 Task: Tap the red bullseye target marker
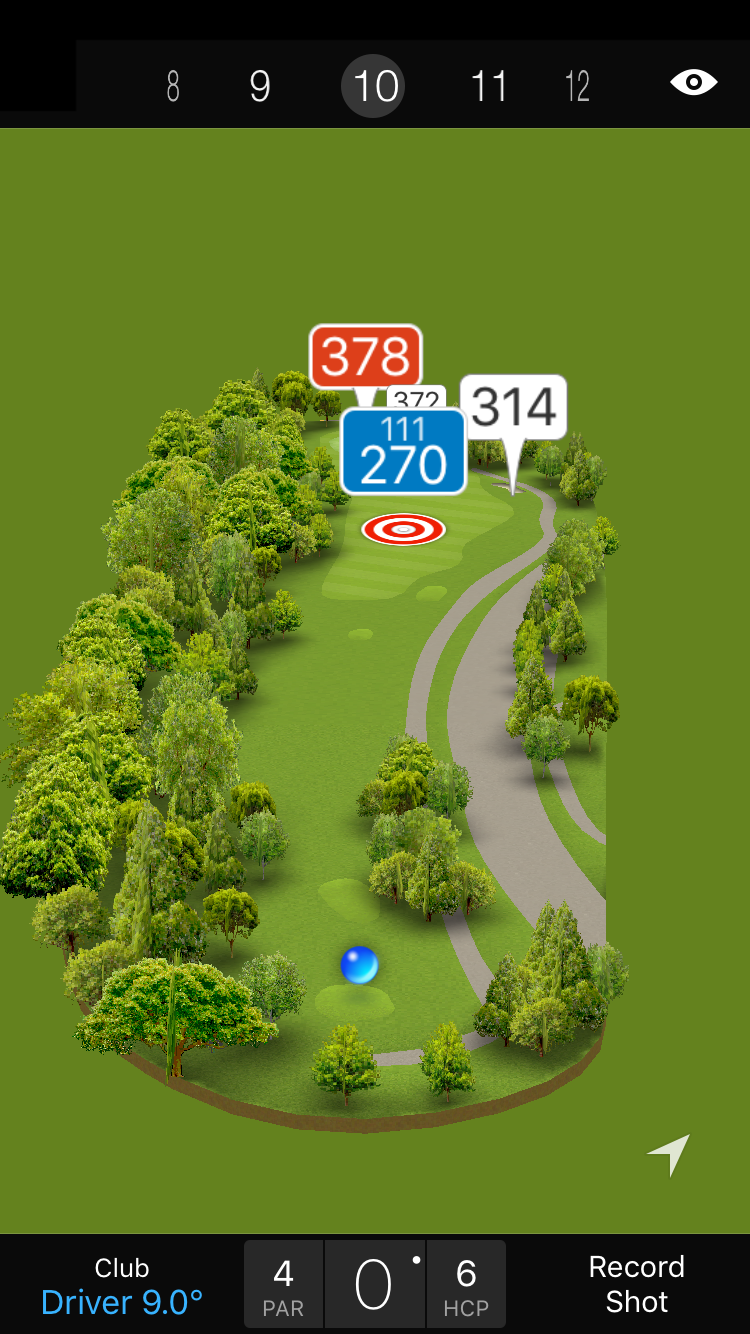403,529
